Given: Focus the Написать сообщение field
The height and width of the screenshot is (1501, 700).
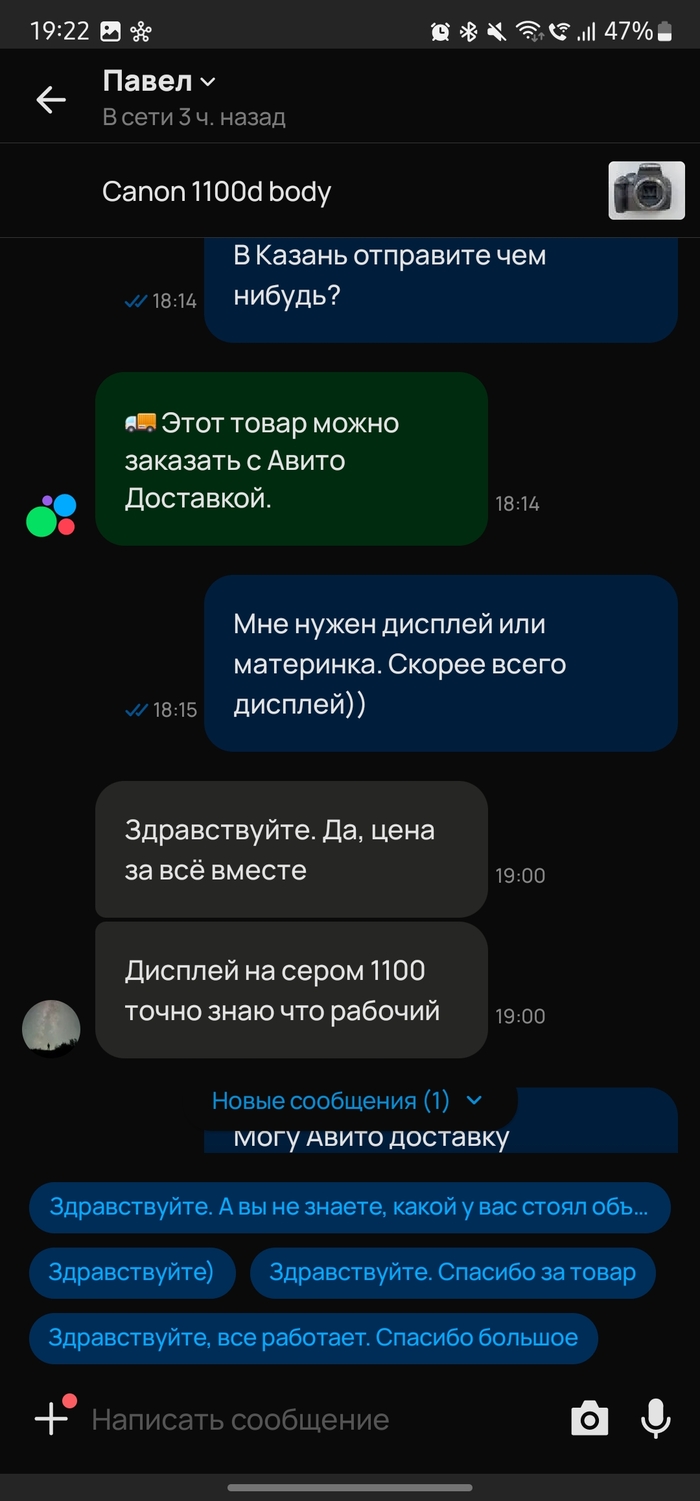Looking at the screenshot, I should [x=300, y=1419].
